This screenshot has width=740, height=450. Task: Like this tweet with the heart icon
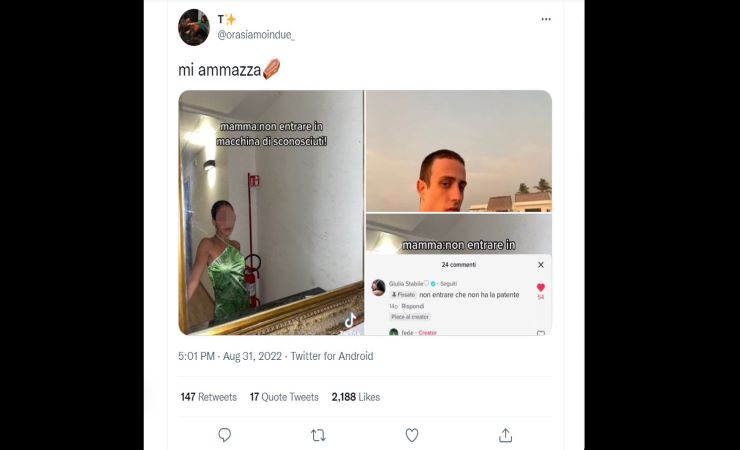411,435
